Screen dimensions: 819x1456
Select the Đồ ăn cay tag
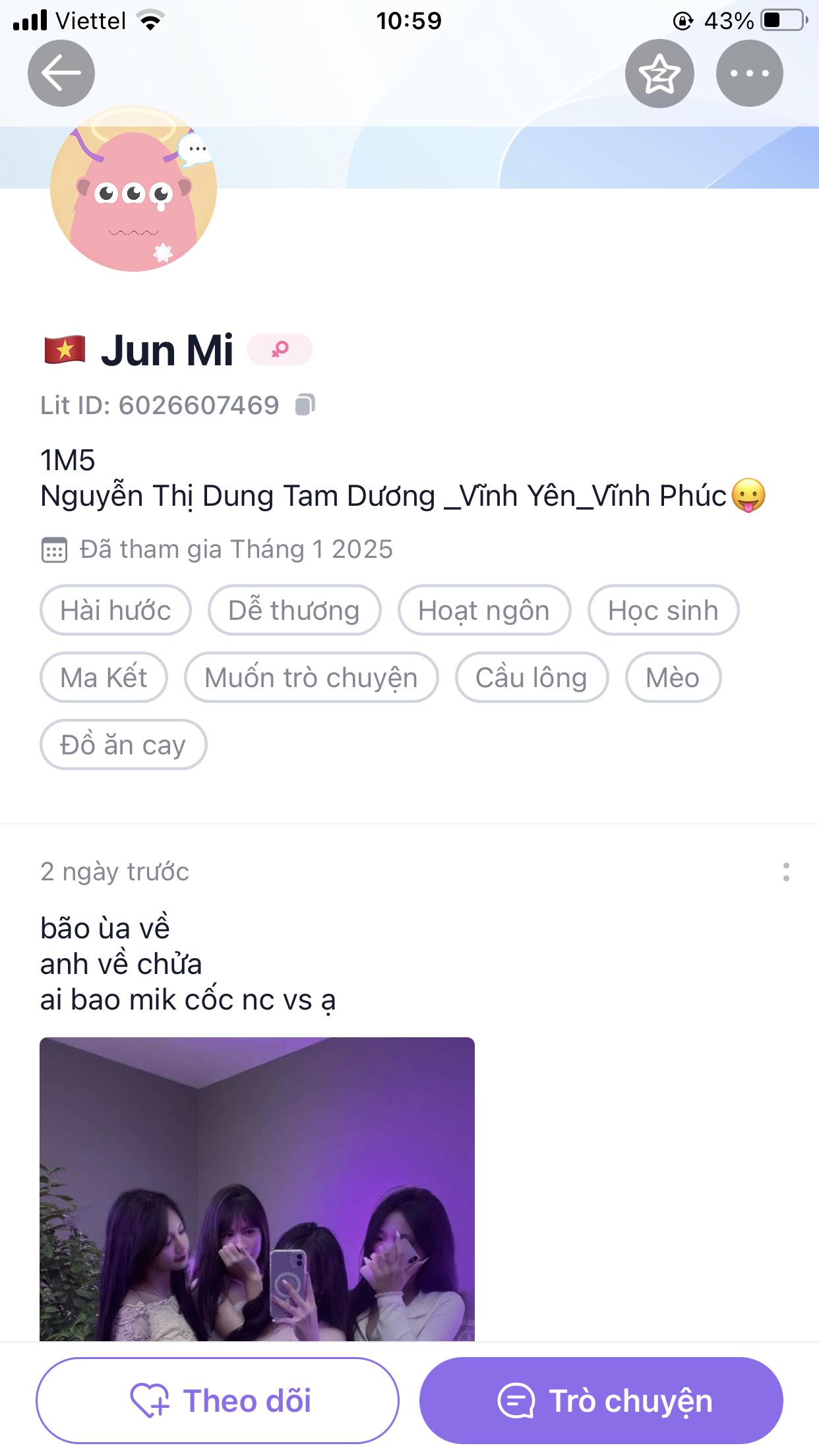click(123, 745)
